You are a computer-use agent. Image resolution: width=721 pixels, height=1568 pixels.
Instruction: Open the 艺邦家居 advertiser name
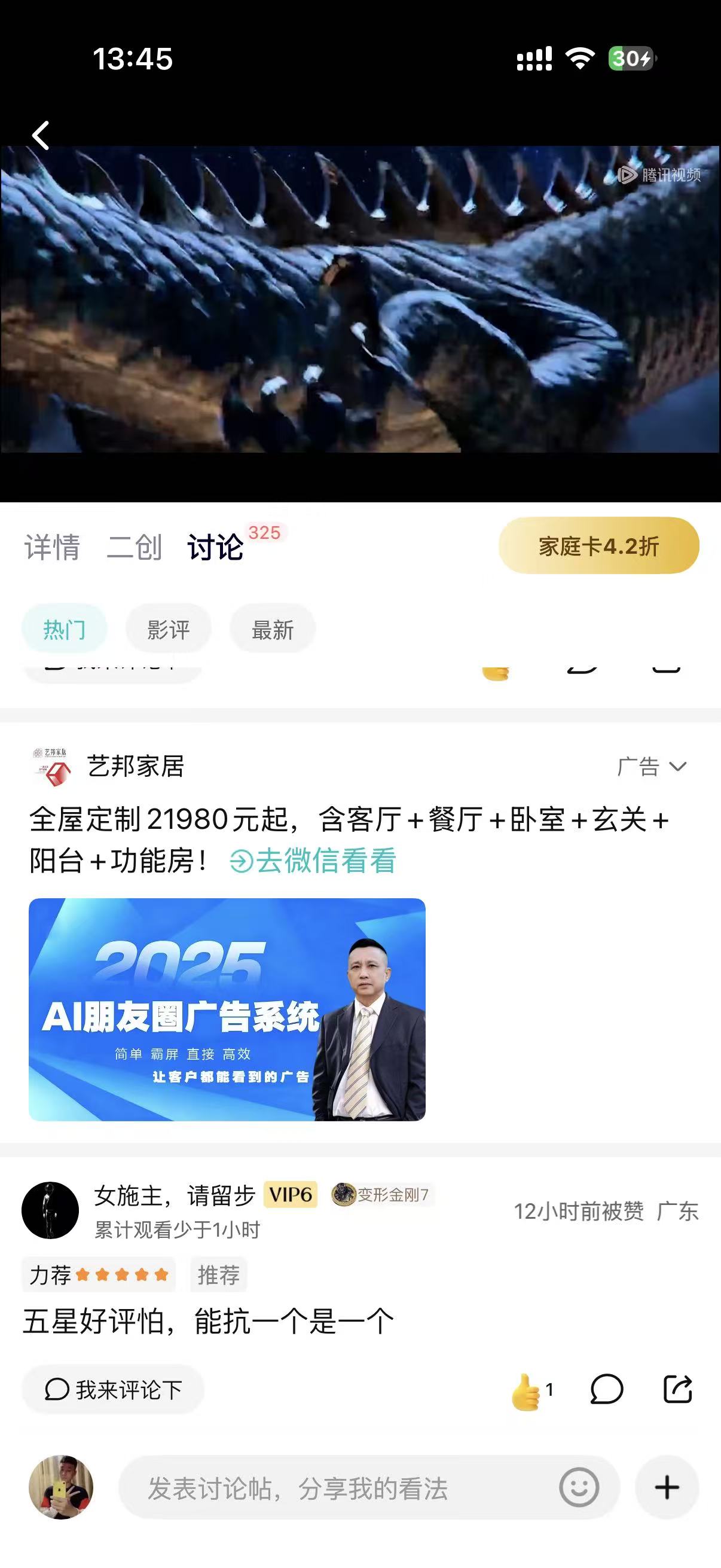tap(135, 766)
